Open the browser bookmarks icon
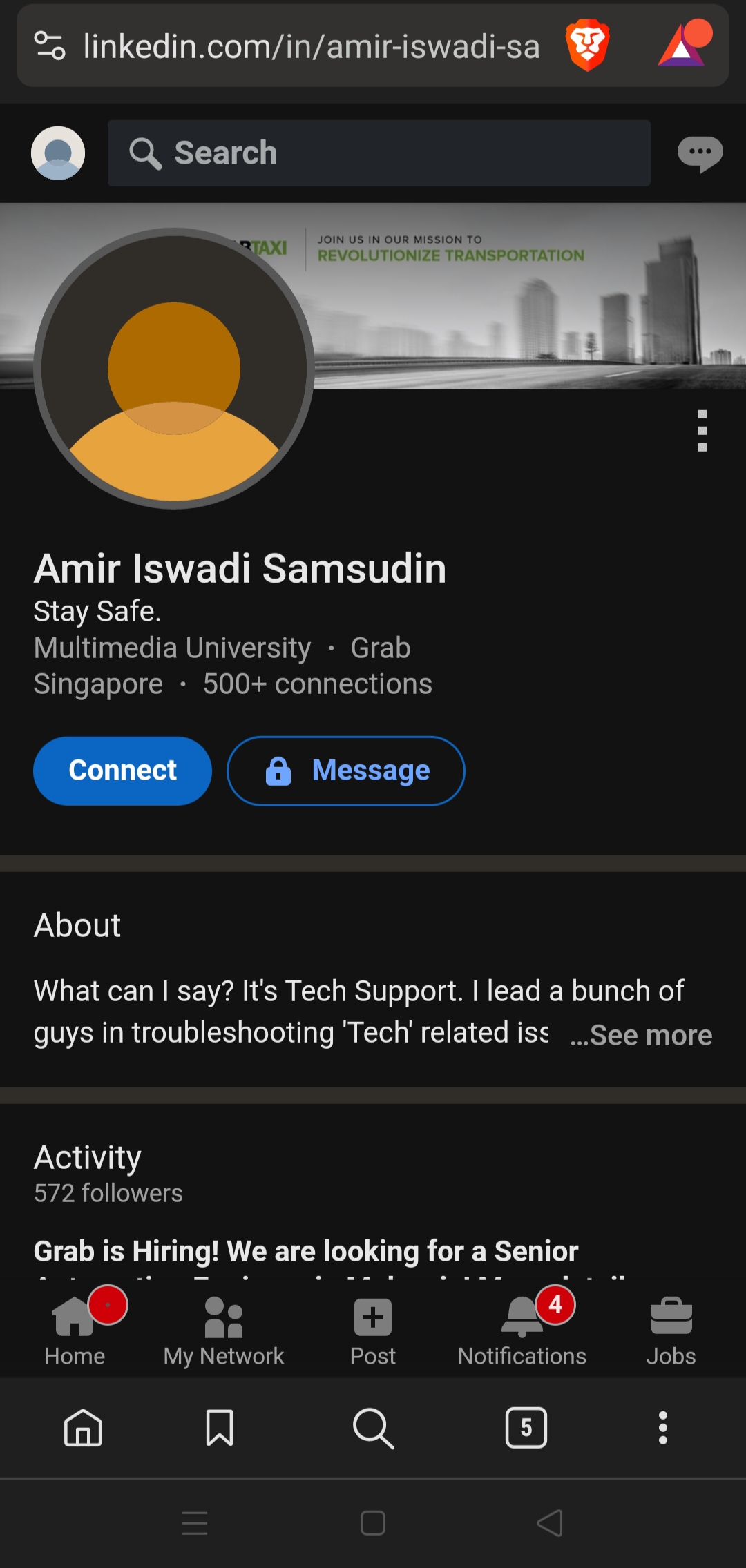 pos(220,1427)
